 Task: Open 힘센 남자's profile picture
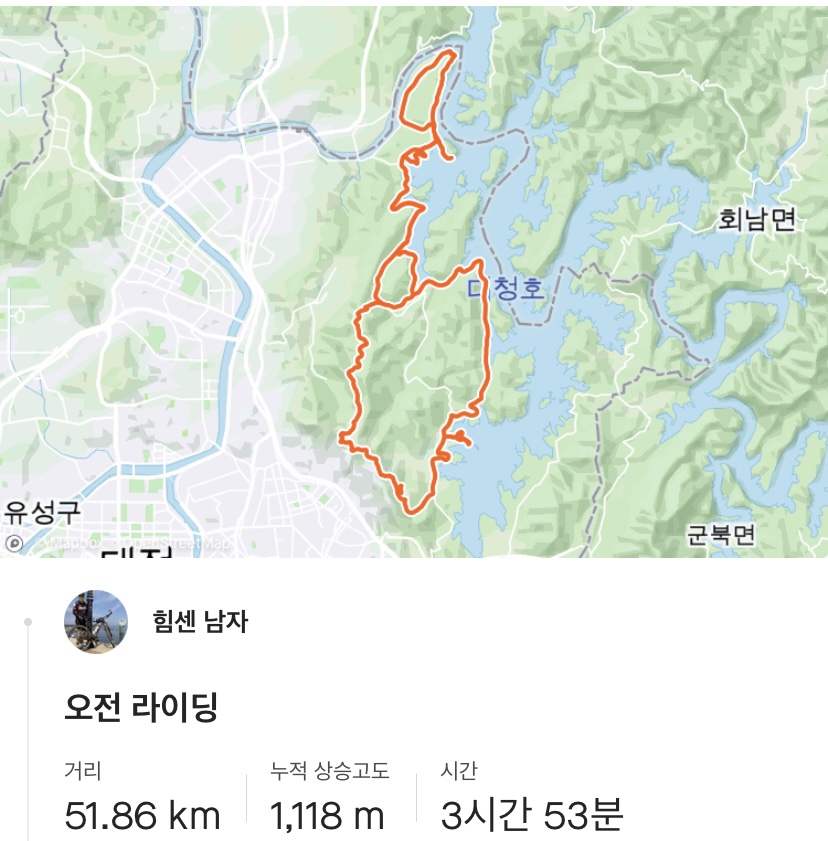(x=96, y=621)
